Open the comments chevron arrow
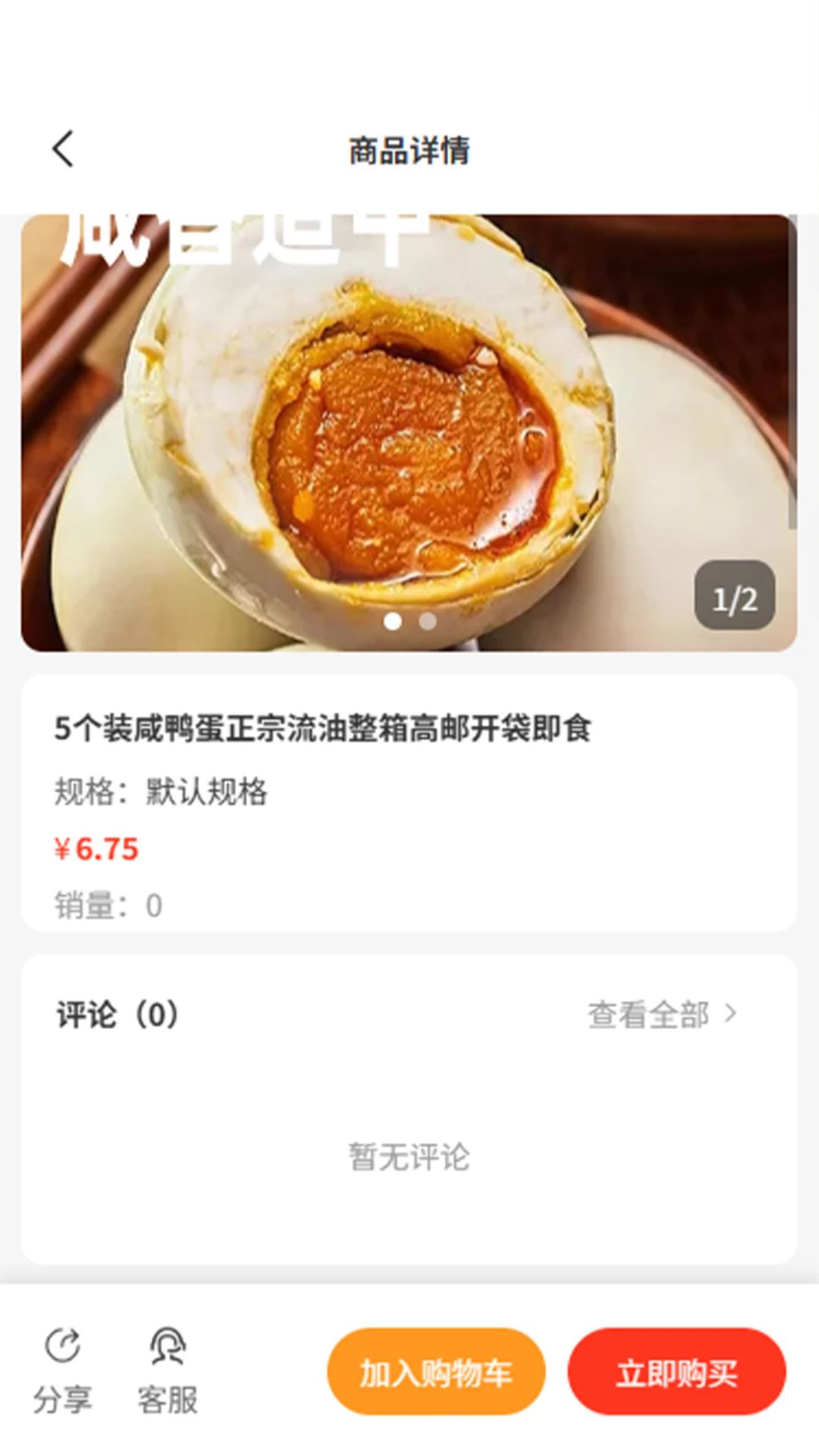Viewport: 819px width, 1456px height. tap(730, 1012)
